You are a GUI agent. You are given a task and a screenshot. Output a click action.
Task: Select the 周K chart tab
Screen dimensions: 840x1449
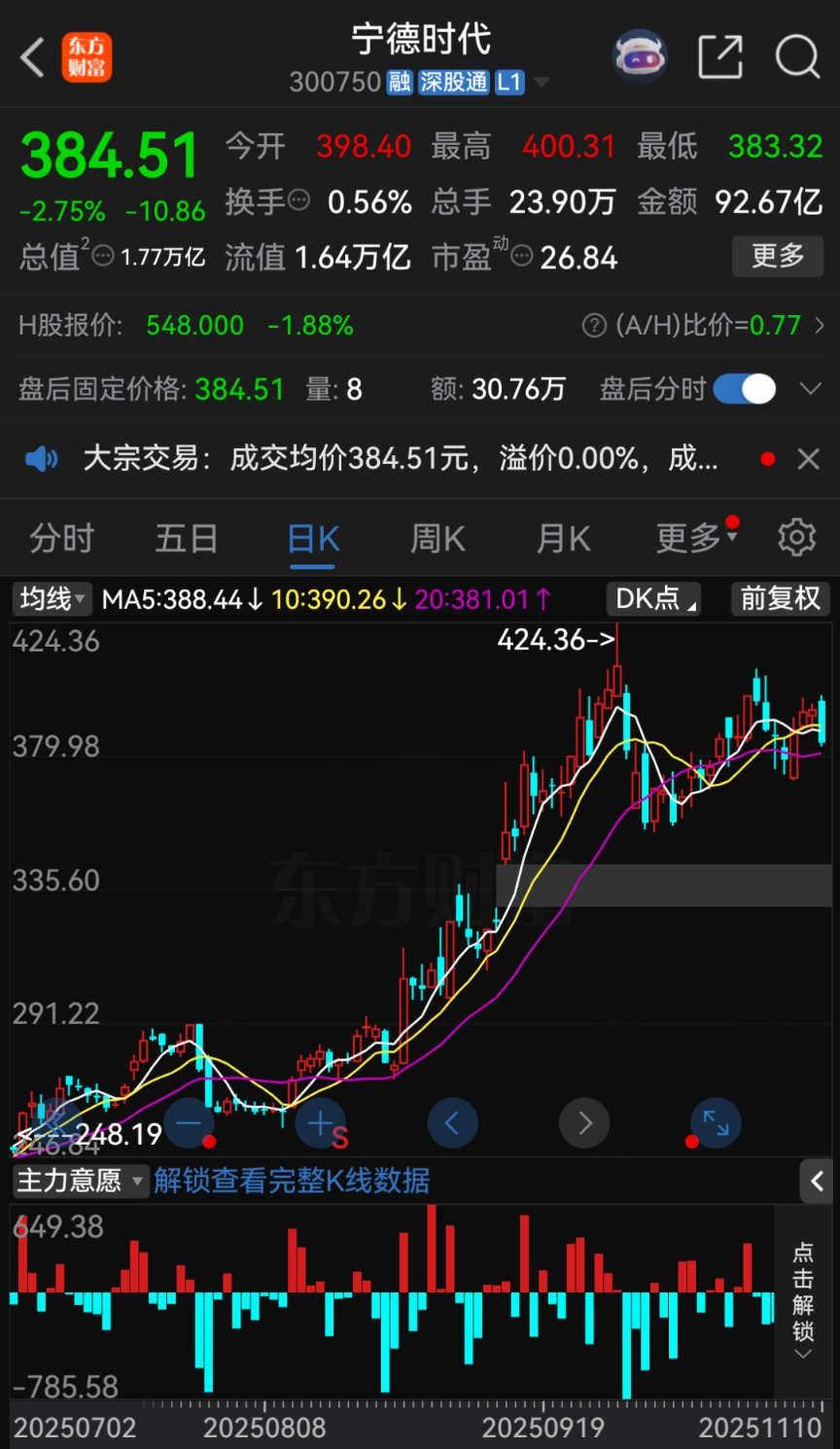pyautogui.click(x=437, y=538)
